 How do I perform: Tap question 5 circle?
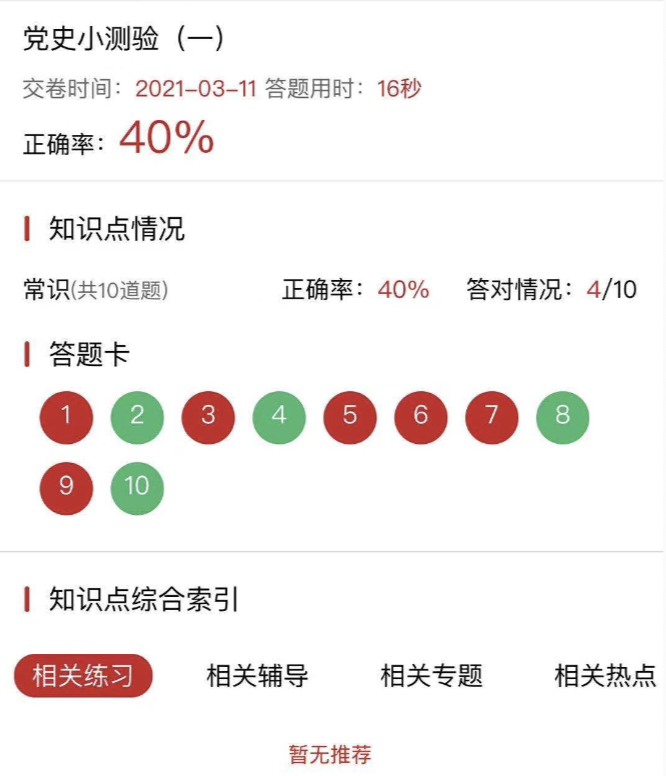pos(350,417)
